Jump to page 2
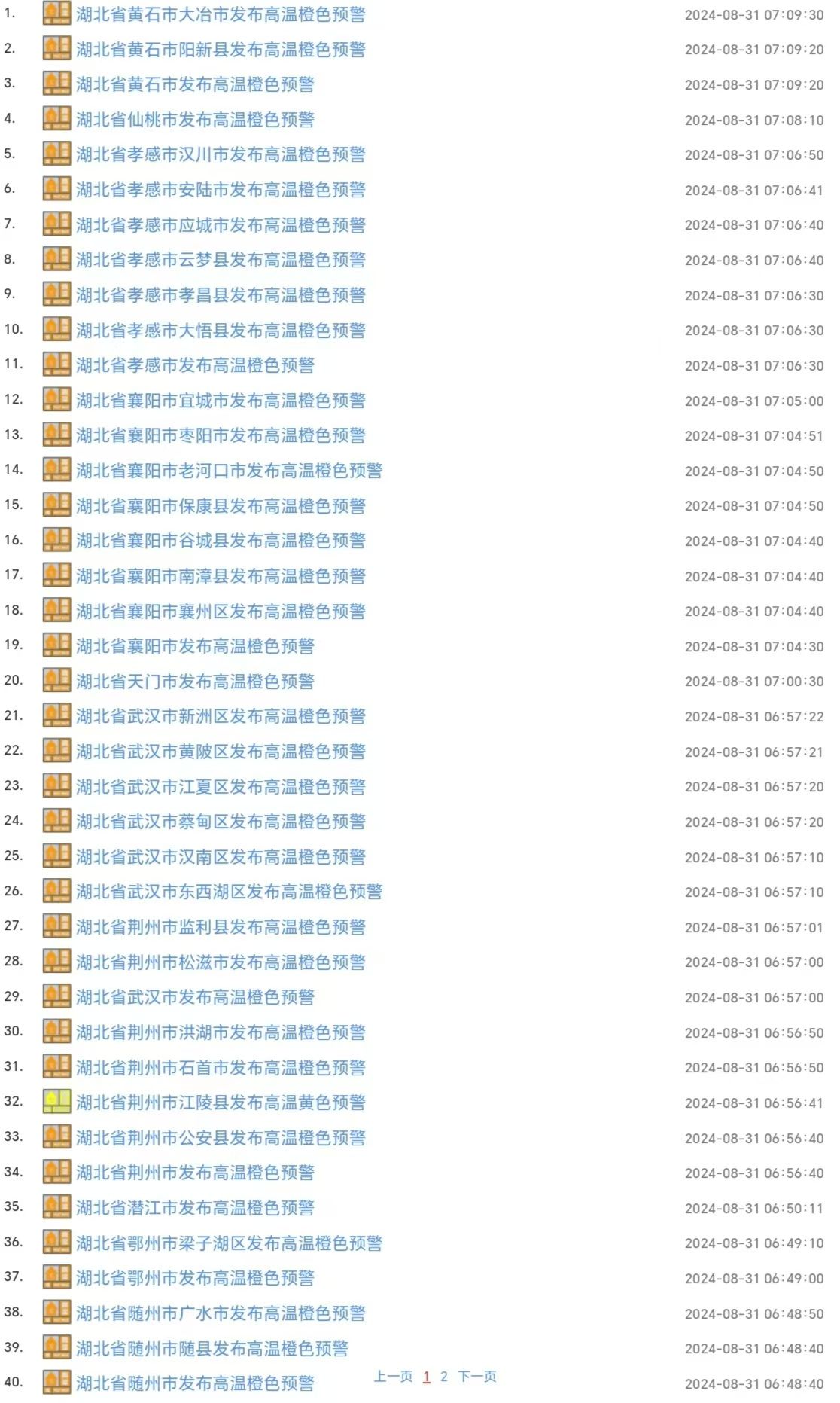840x1403 pixels. [x=444, y=1377]
